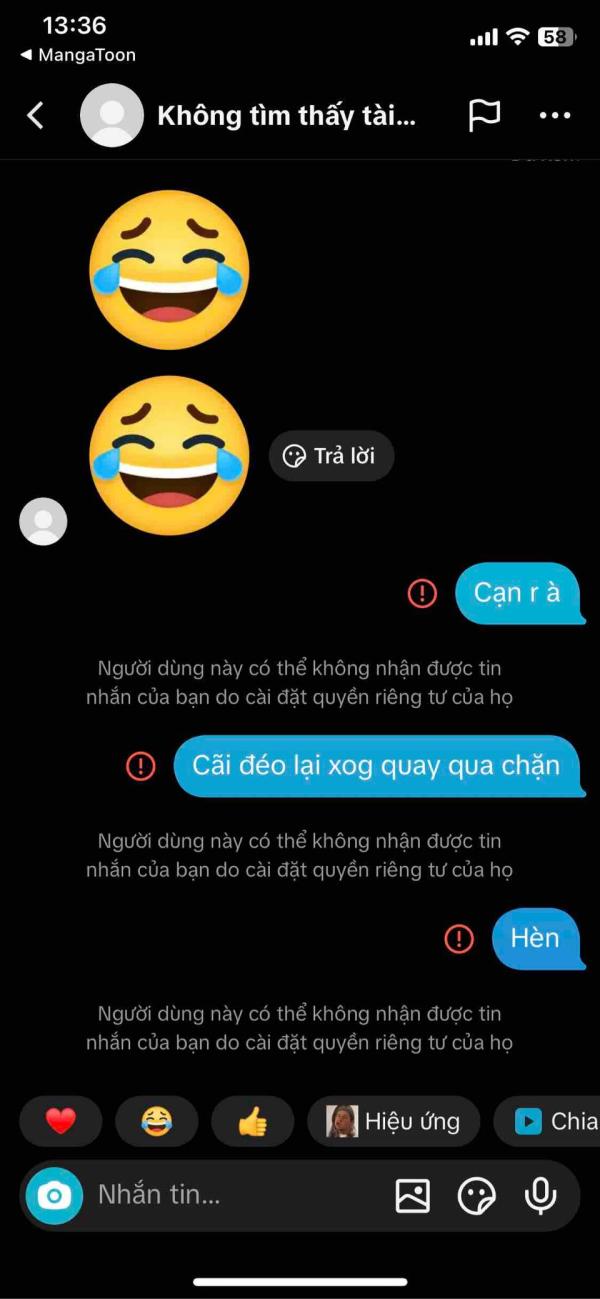This screenshot has height=1299, width=600.
Task: Tap the microphone to record voice message
Action: pos(540,1195)
